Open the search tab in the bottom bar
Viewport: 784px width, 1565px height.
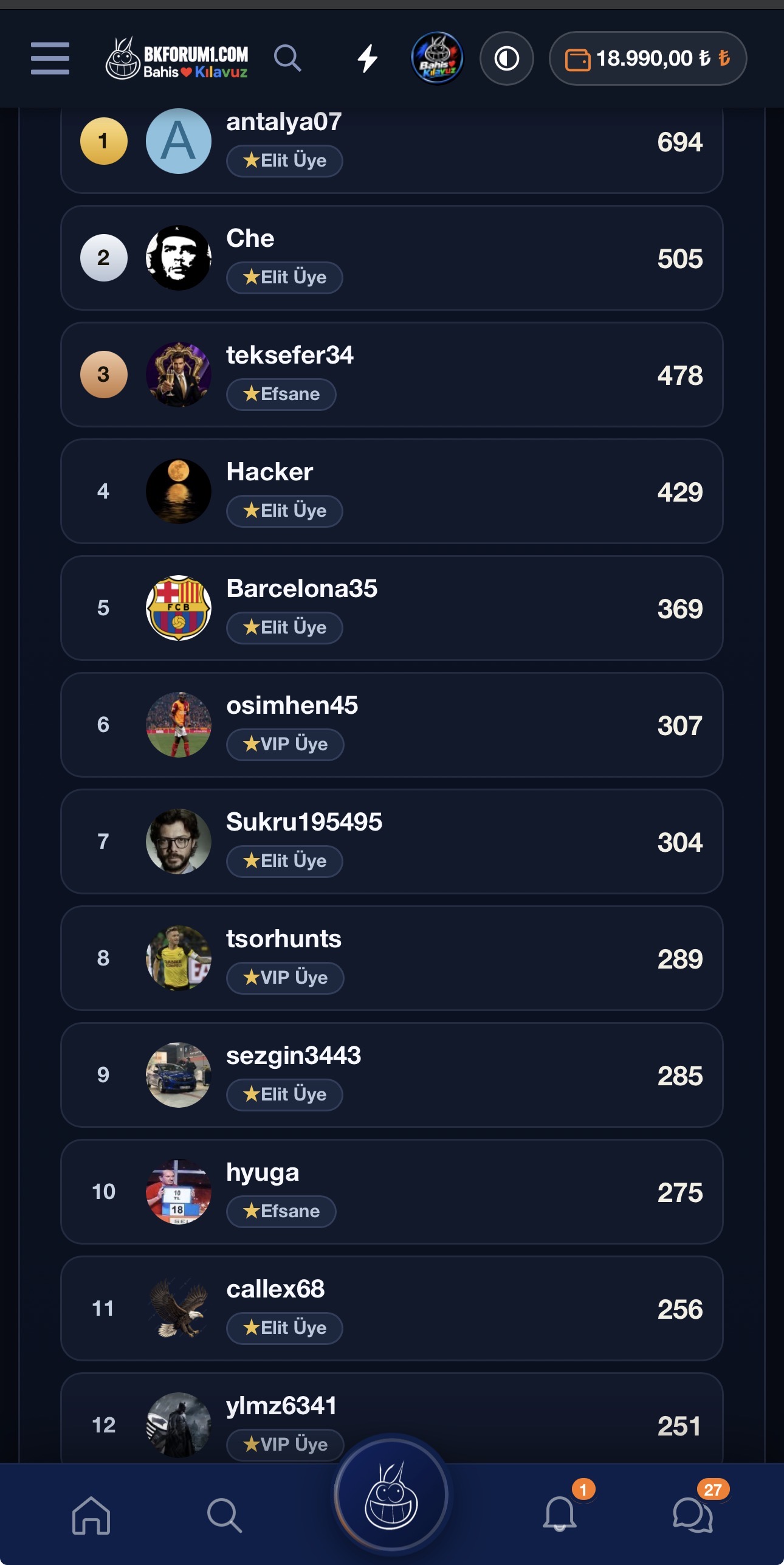pos(224,1515)
